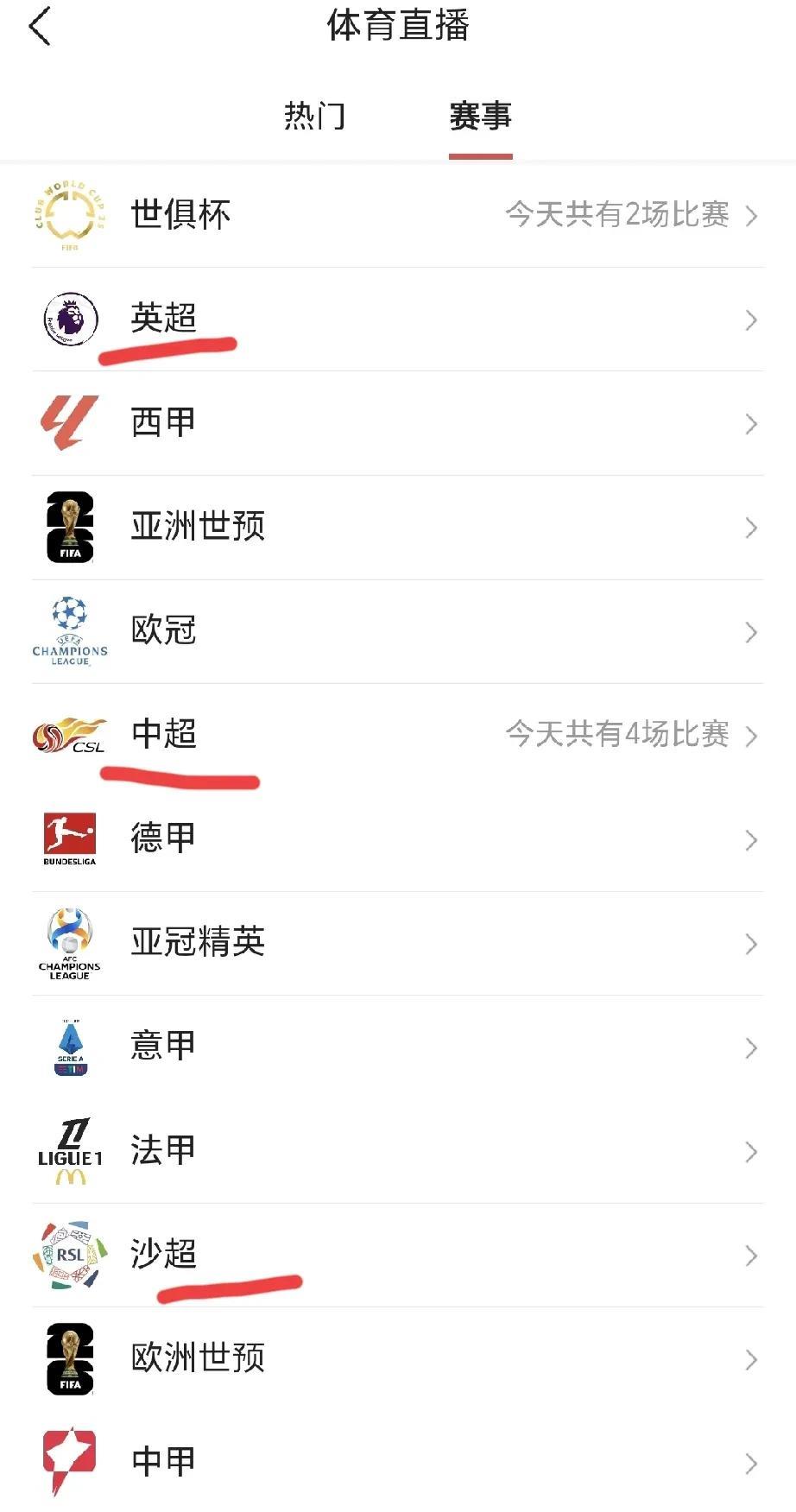Viewport: 796px width, 1512px height.
Task: Open the 欧冠 Champions League row
Action: pyautogui.click(x=398, y=631)
